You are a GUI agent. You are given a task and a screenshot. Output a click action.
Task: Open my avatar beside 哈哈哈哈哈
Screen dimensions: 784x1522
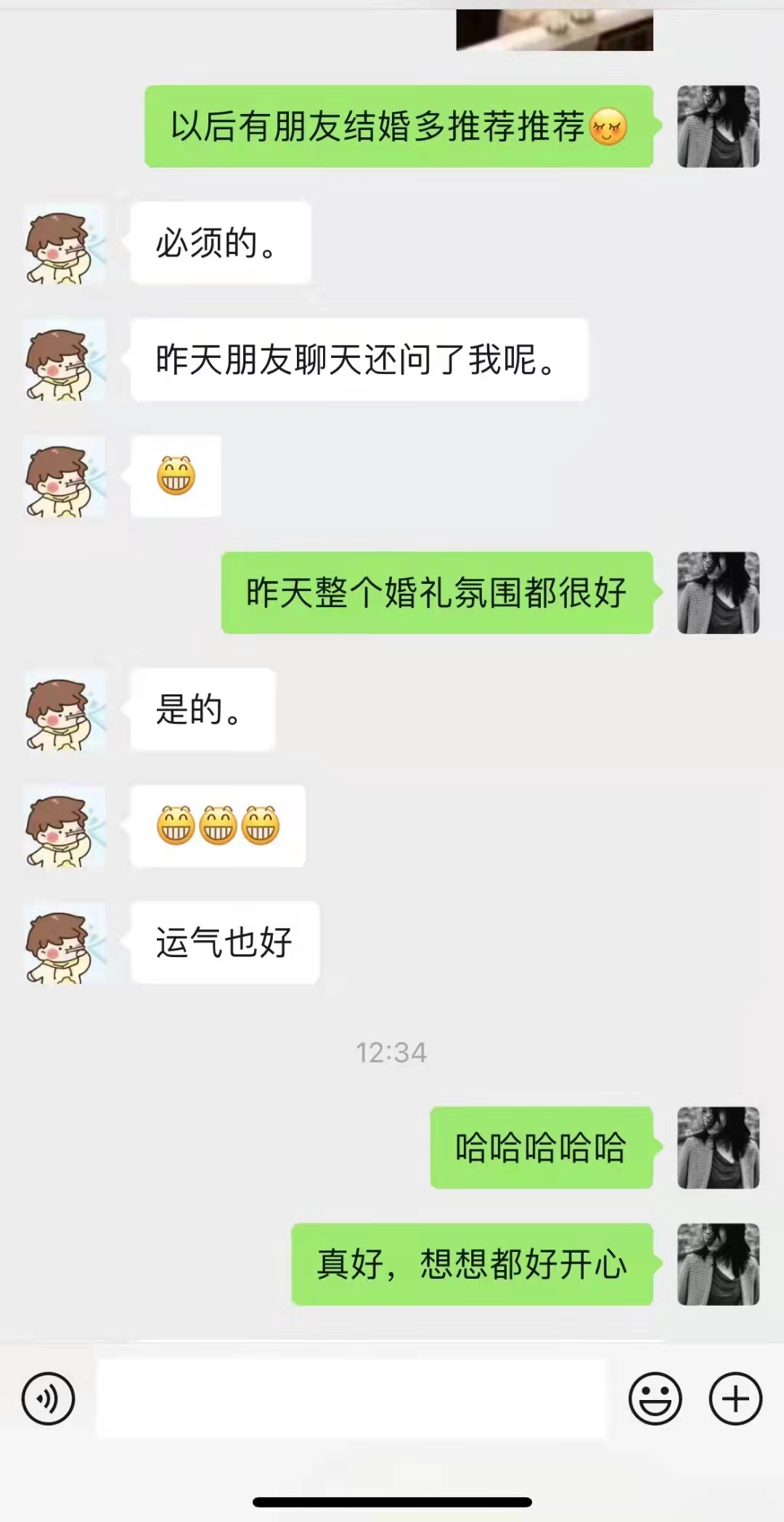tap(718, 1147)
